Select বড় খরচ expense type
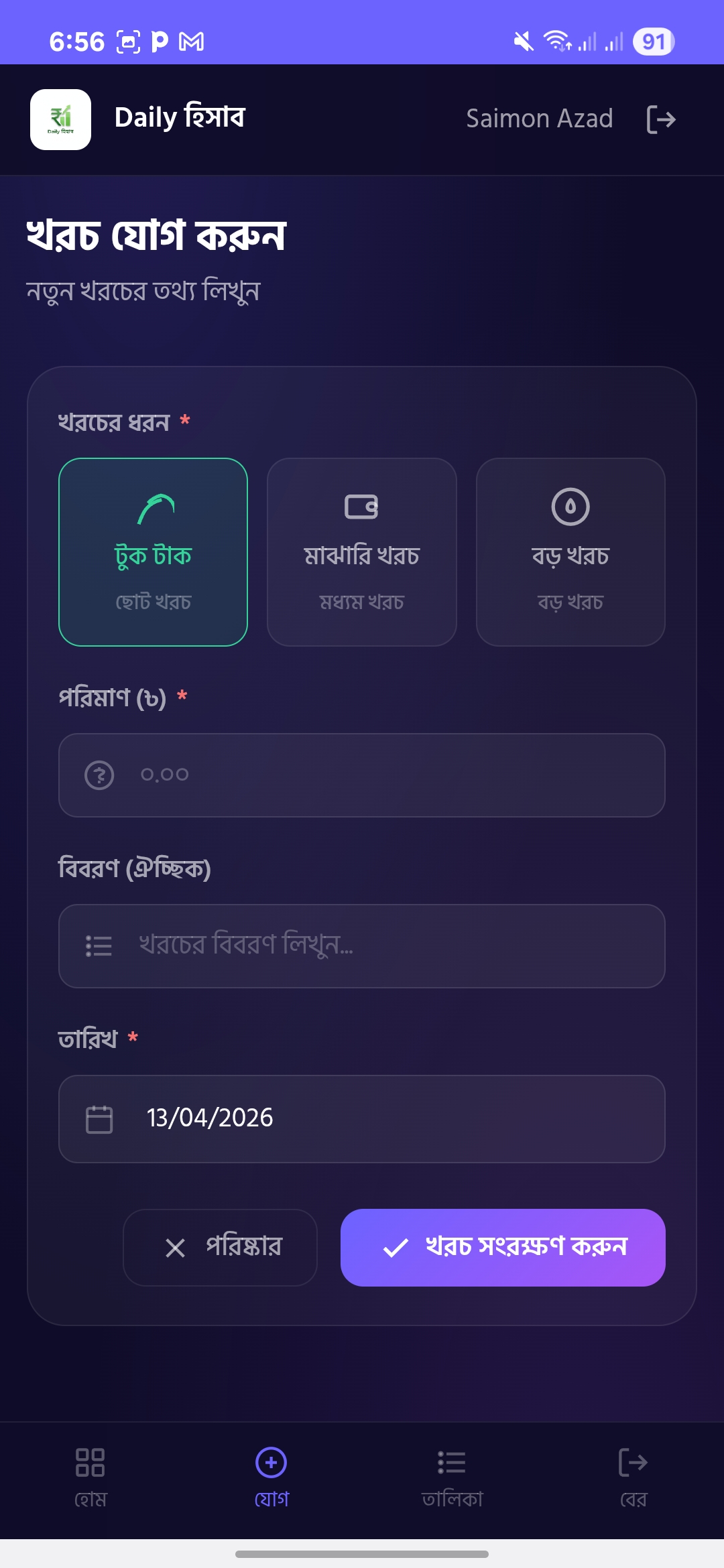 click(570, 551)
